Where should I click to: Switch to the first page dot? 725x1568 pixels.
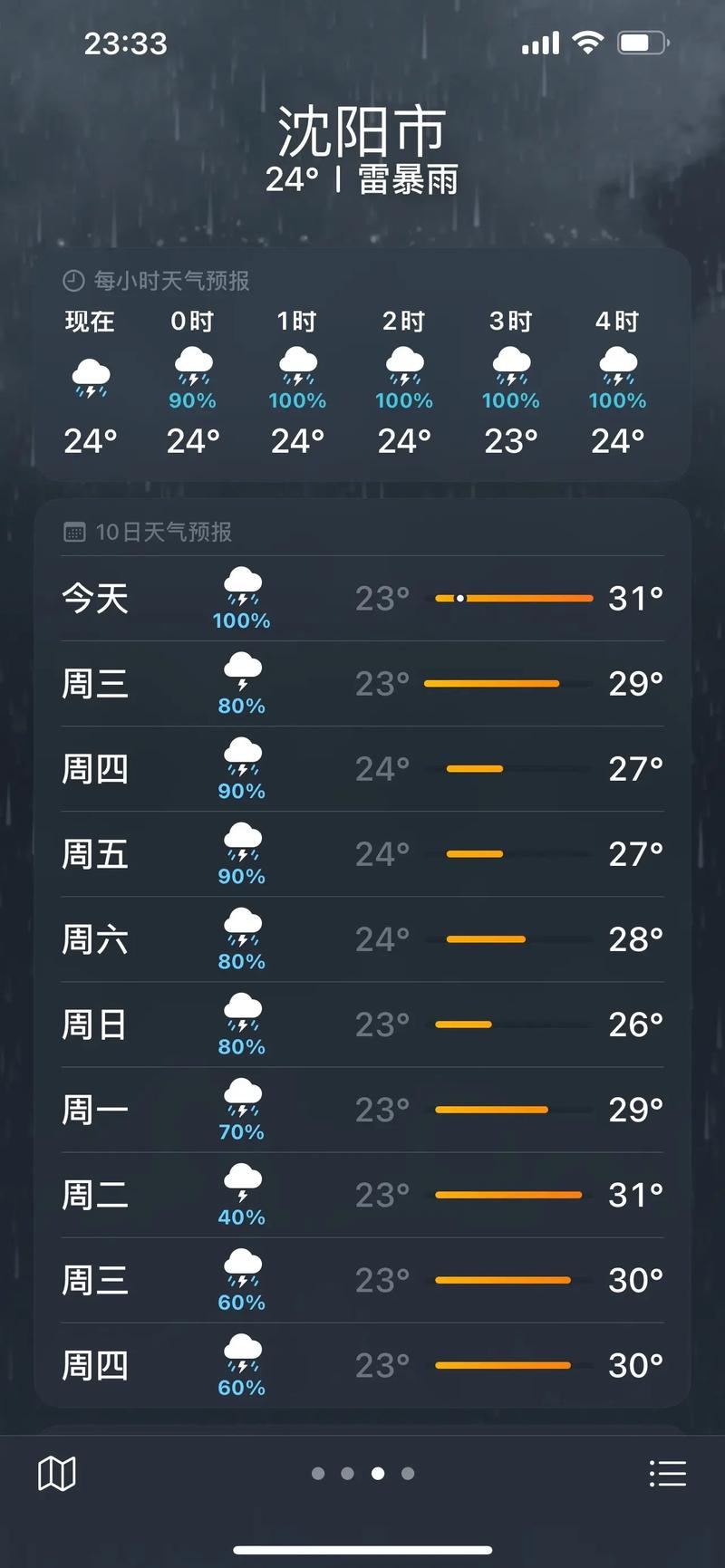coord(318,1474)
